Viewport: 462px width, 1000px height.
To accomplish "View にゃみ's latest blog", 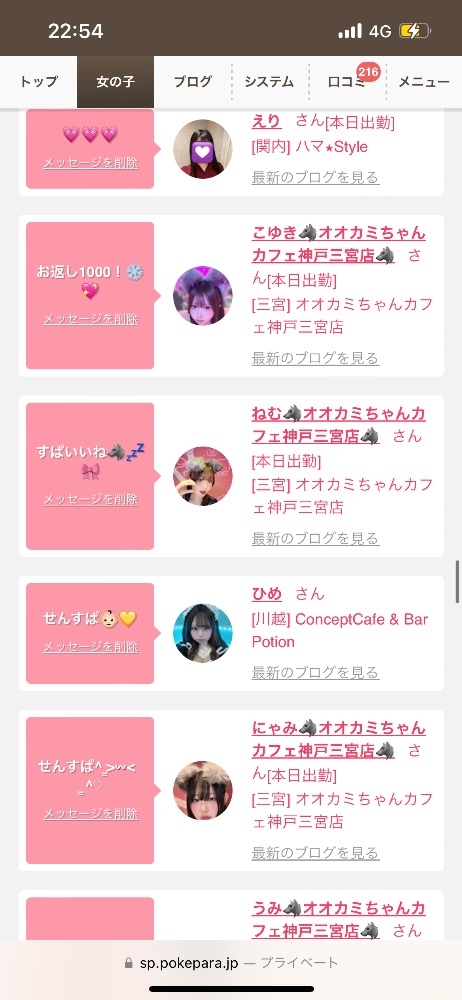I will click(316, 853).
